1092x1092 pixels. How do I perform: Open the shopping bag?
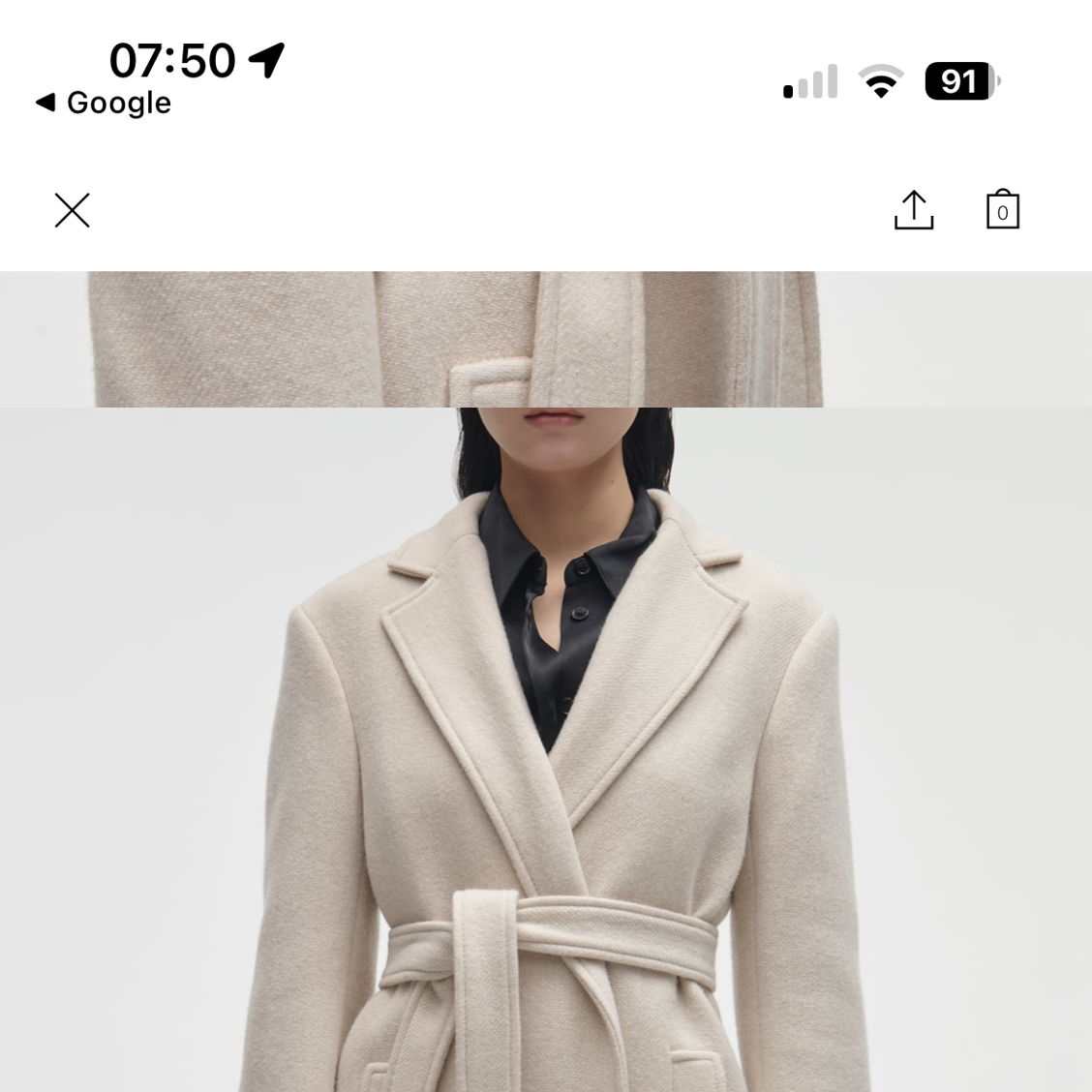pos(1002,210)
